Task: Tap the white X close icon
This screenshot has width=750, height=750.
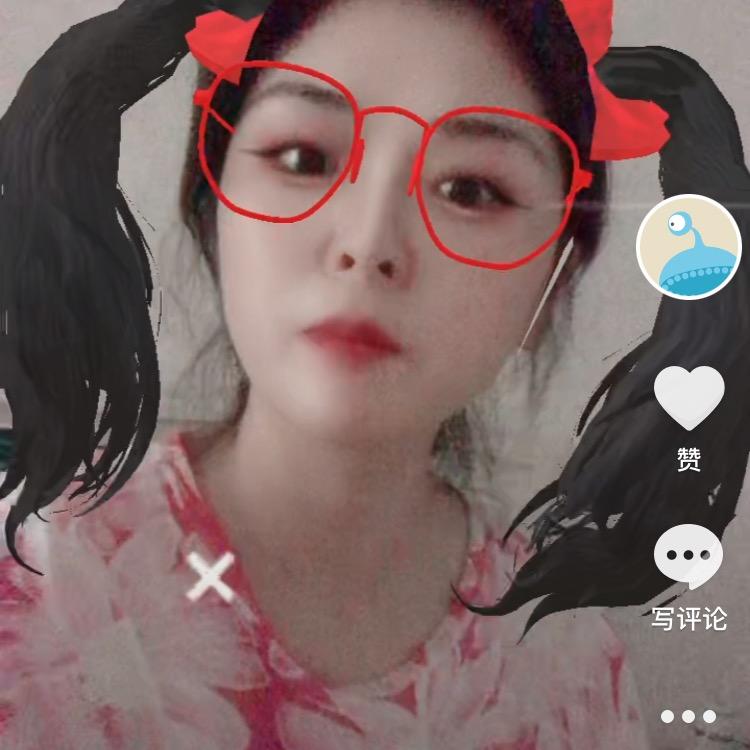Action: [211, 577]
